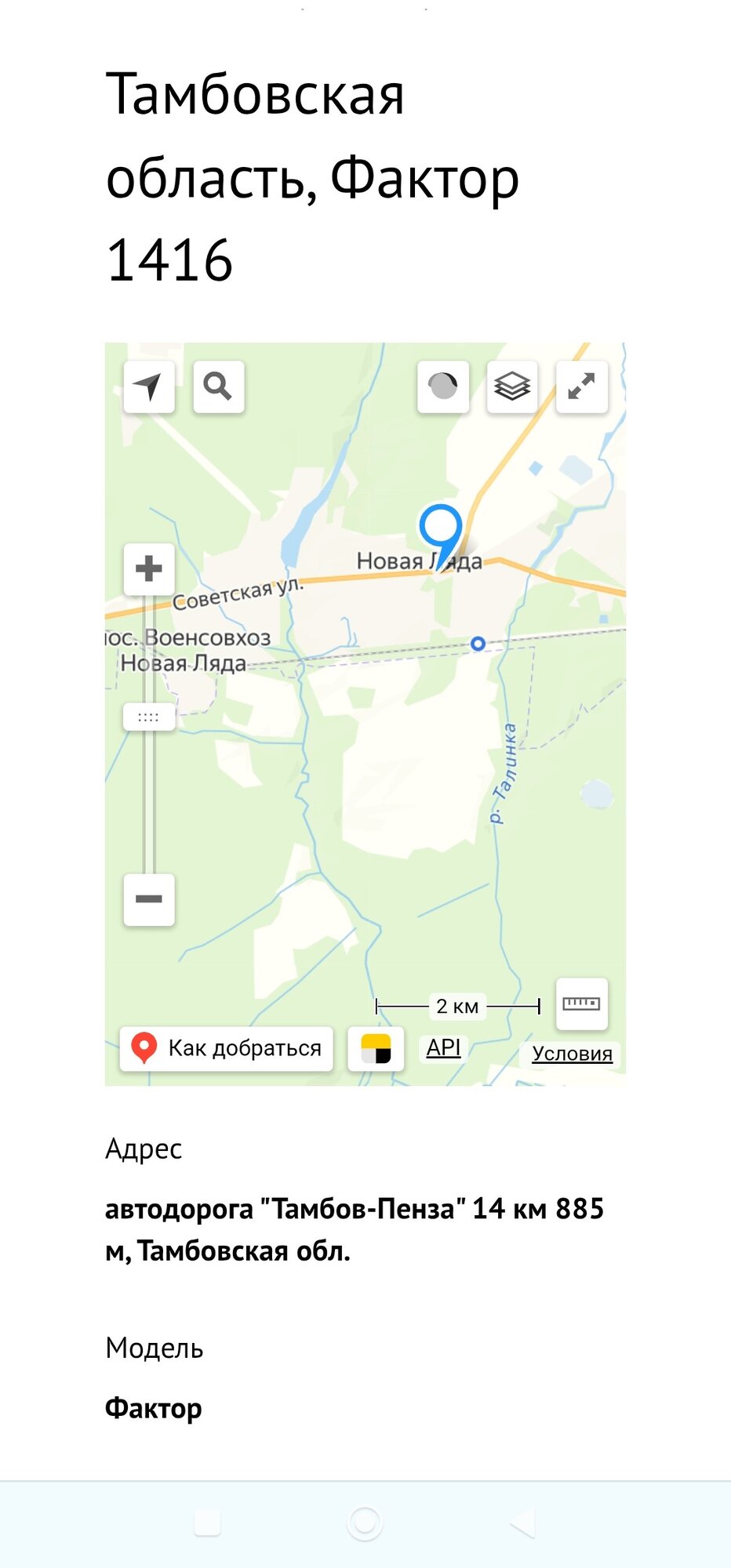Locate my position on the map

click(148, 387)
